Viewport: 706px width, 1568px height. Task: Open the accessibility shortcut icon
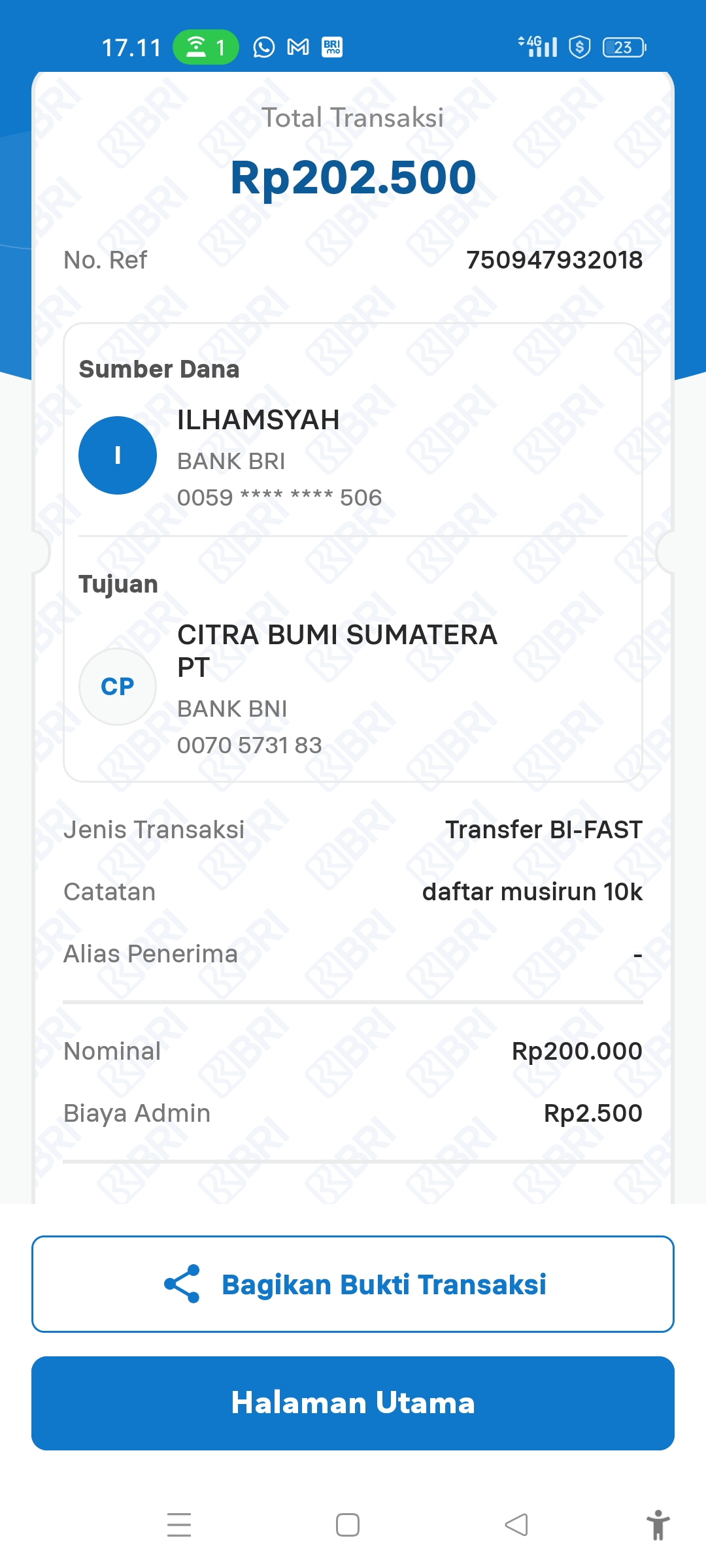(658, 1525)
